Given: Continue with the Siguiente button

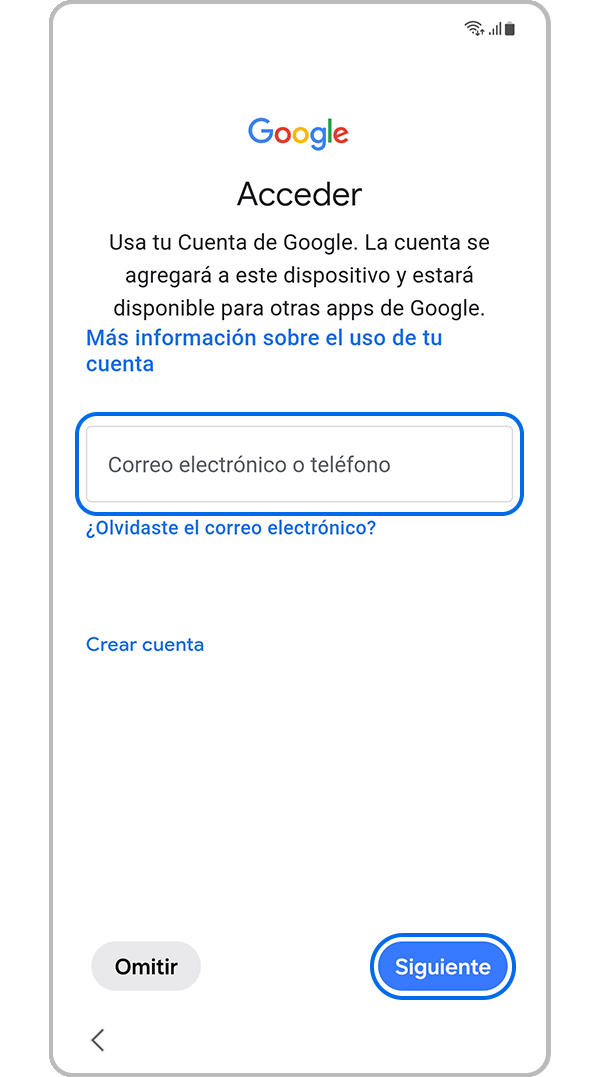Looking at the screenshot, I should tap(442, 967).
